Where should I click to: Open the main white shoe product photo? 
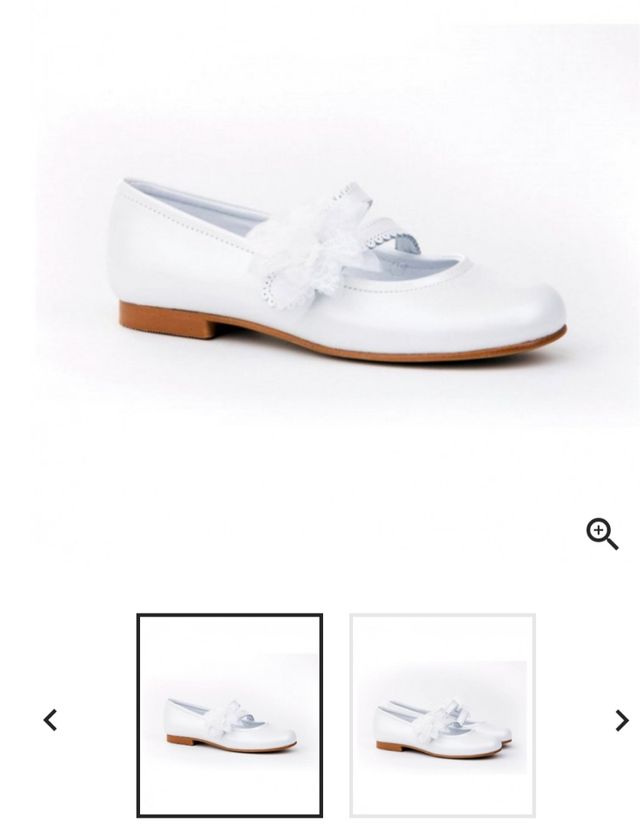337,270
